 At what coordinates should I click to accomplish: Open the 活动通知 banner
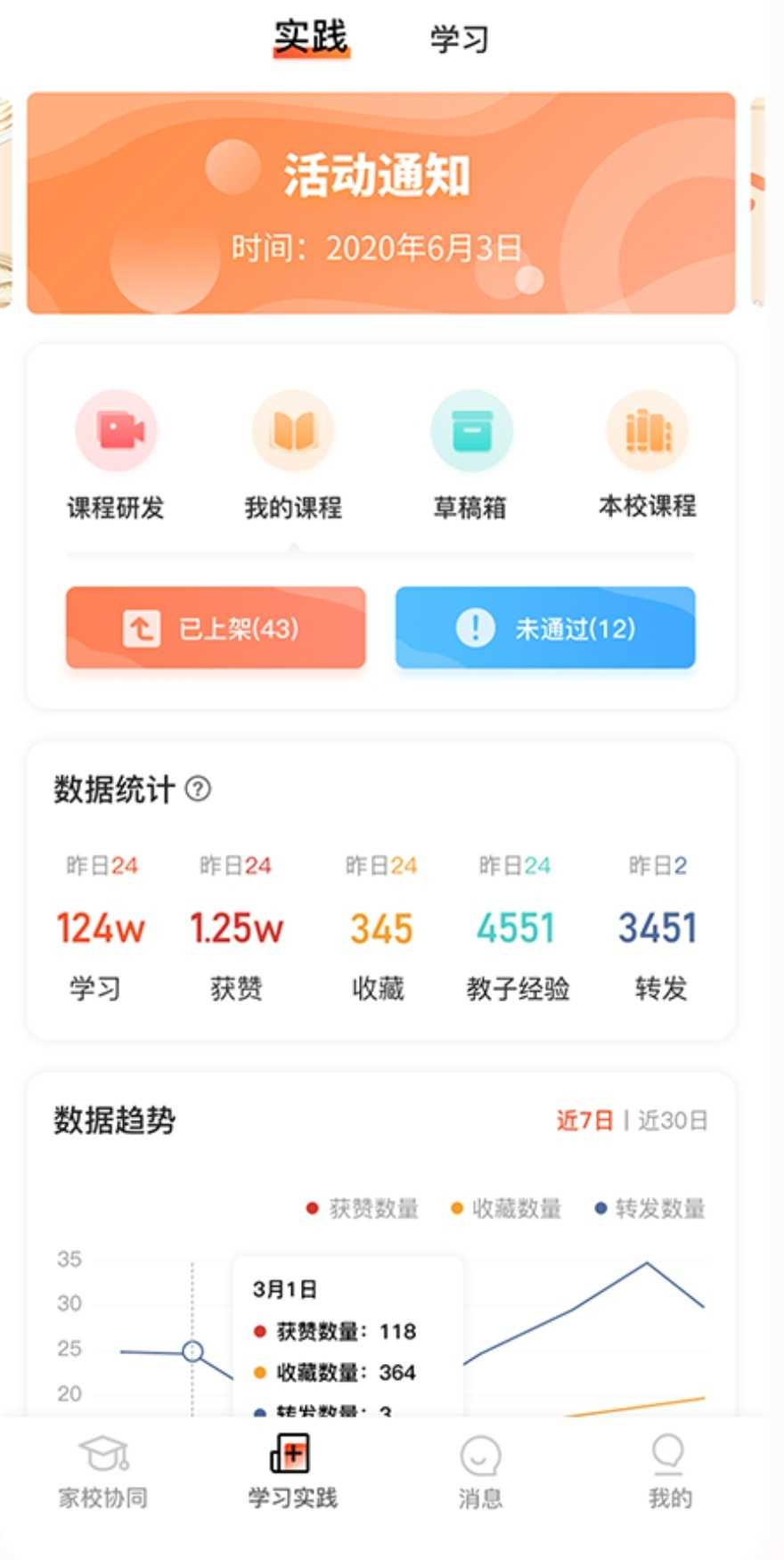381,203
